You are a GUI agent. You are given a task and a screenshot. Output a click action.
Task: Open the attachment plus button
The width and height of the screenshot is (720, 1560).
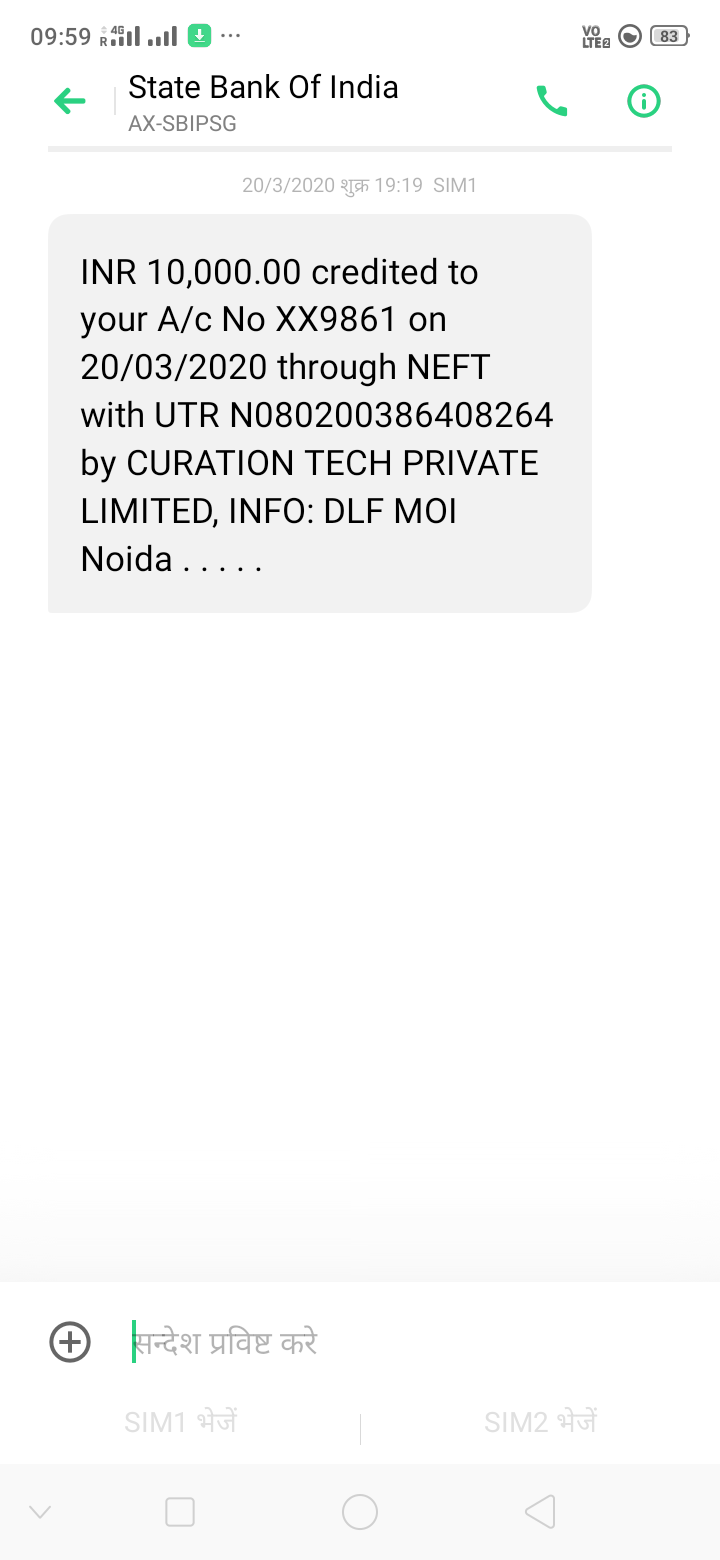pyautogui.click(x=70, y=1342)
